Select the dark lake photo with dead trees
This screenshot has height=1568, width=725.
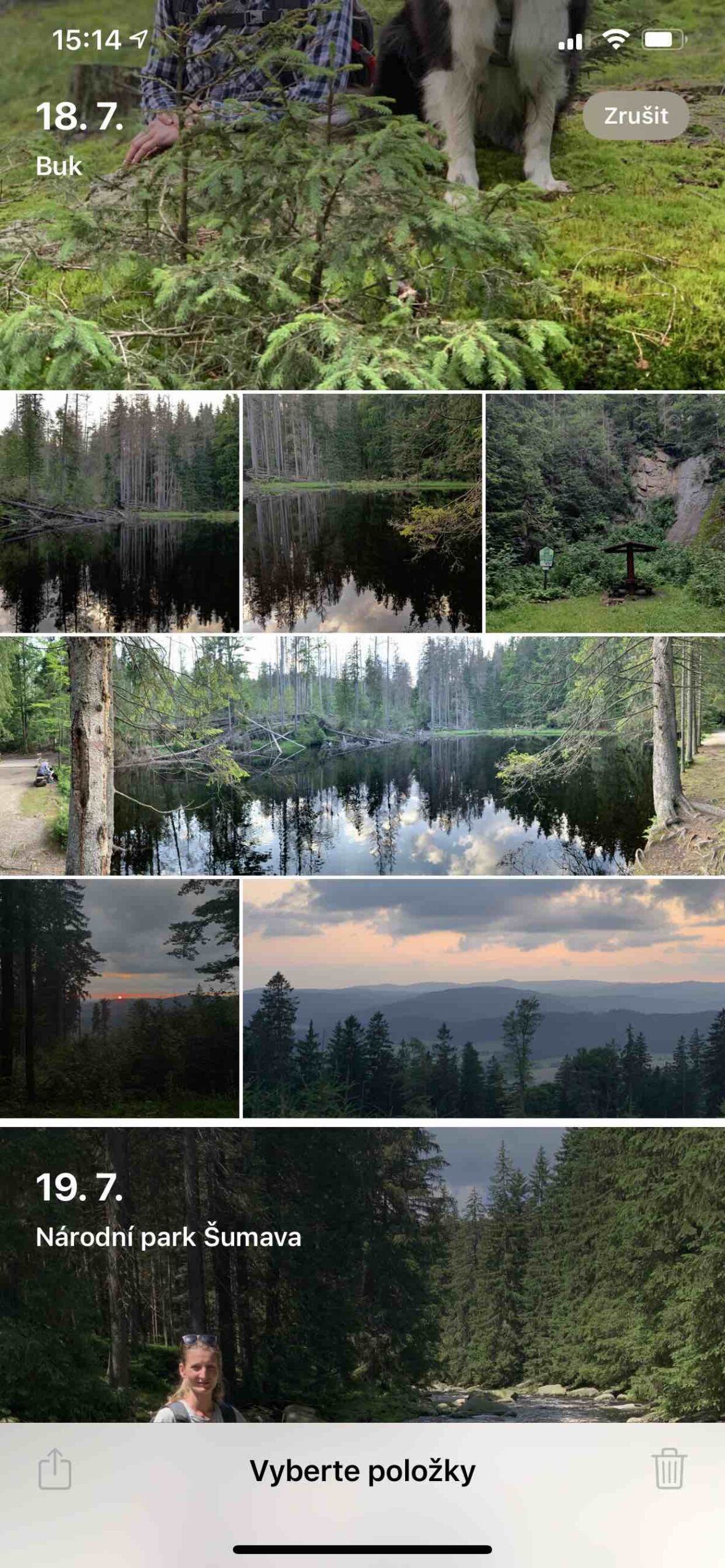click(119, 513)
